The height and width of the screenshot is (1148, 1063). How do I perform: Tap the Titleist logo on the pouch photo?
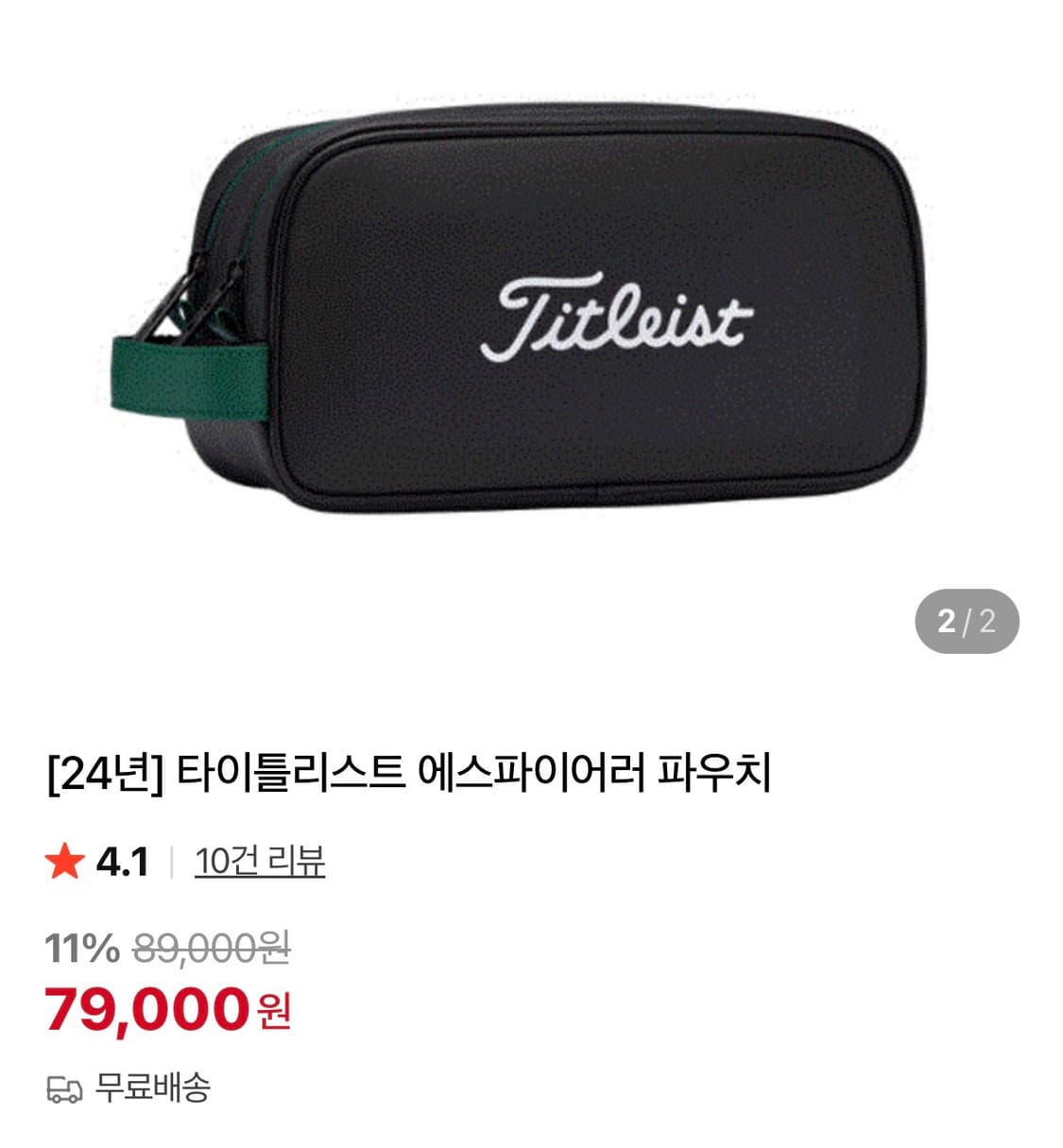tap(614, 317)
